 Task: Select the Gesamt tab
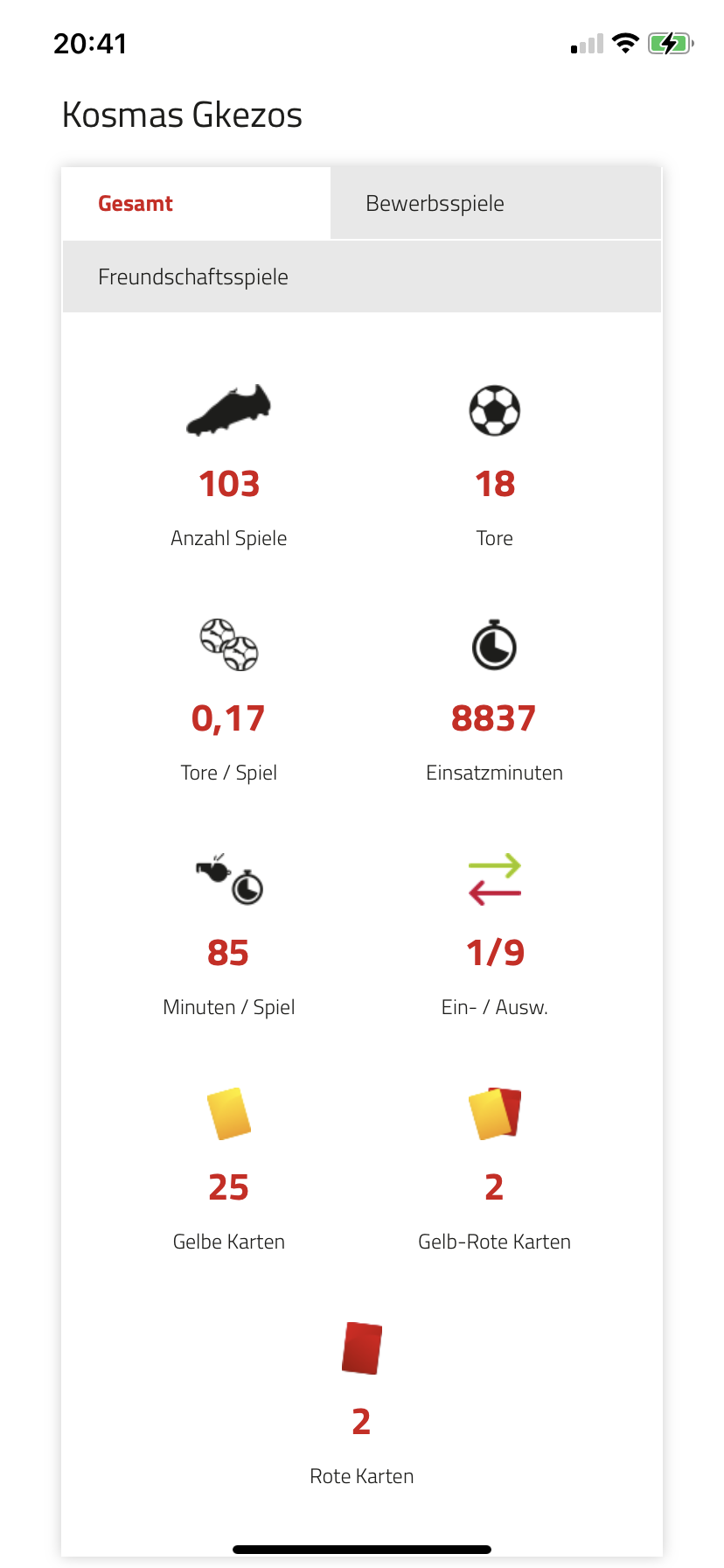click(197, 203)
